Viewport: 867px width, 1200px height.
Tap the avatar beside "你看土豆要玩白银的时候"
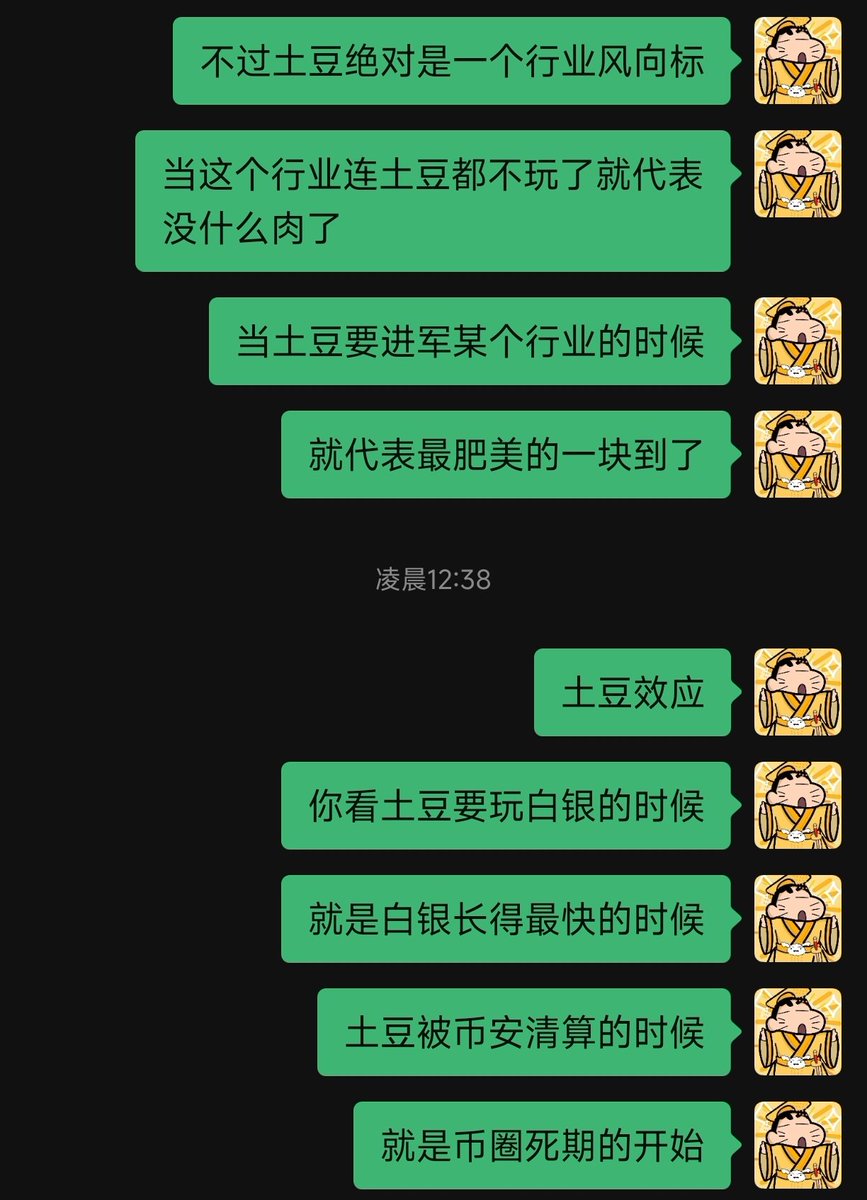click(x=797, y=805)
